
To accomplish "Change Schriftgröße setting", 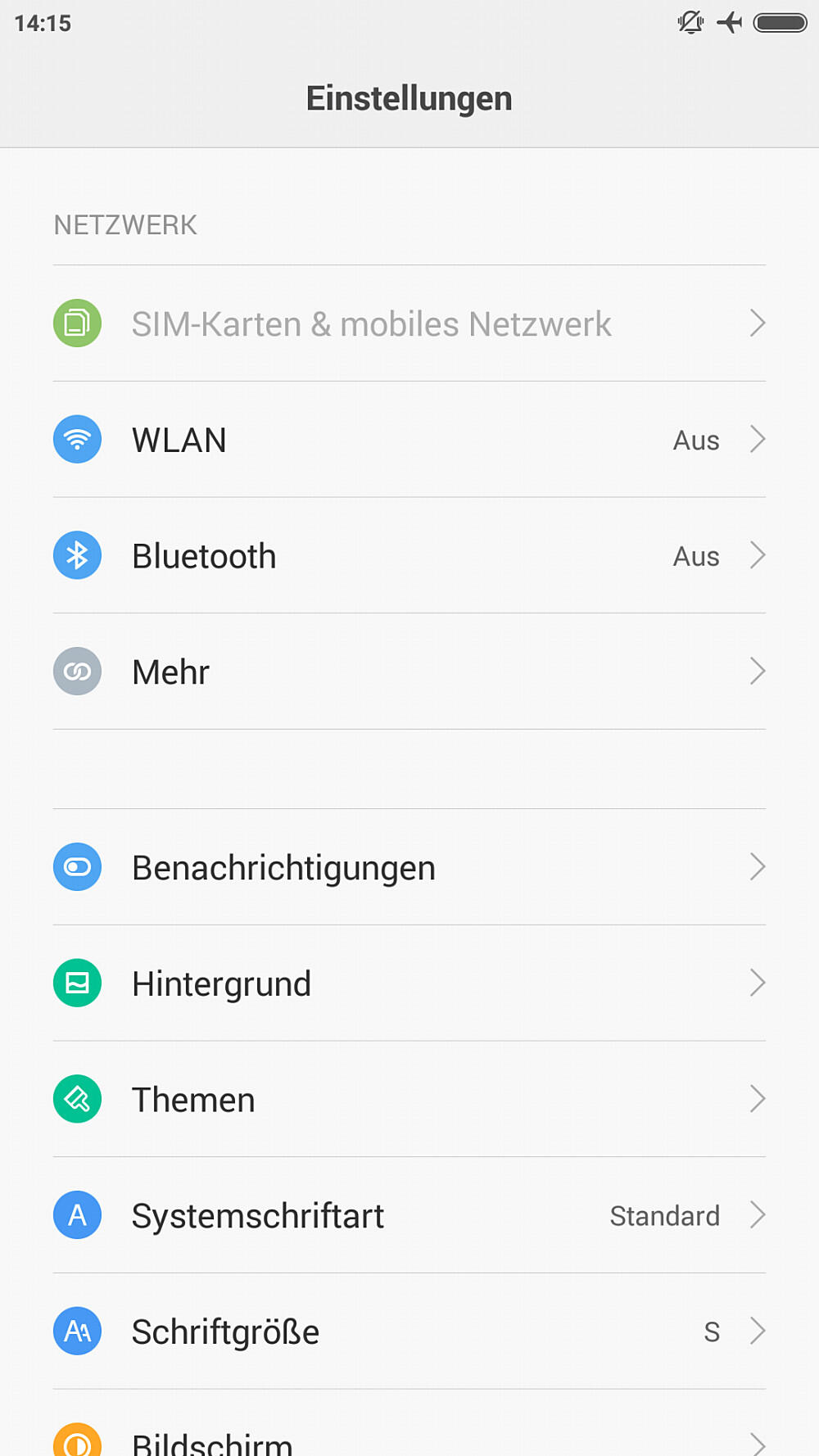I will pyautogui.click(x=409, y=1332).
